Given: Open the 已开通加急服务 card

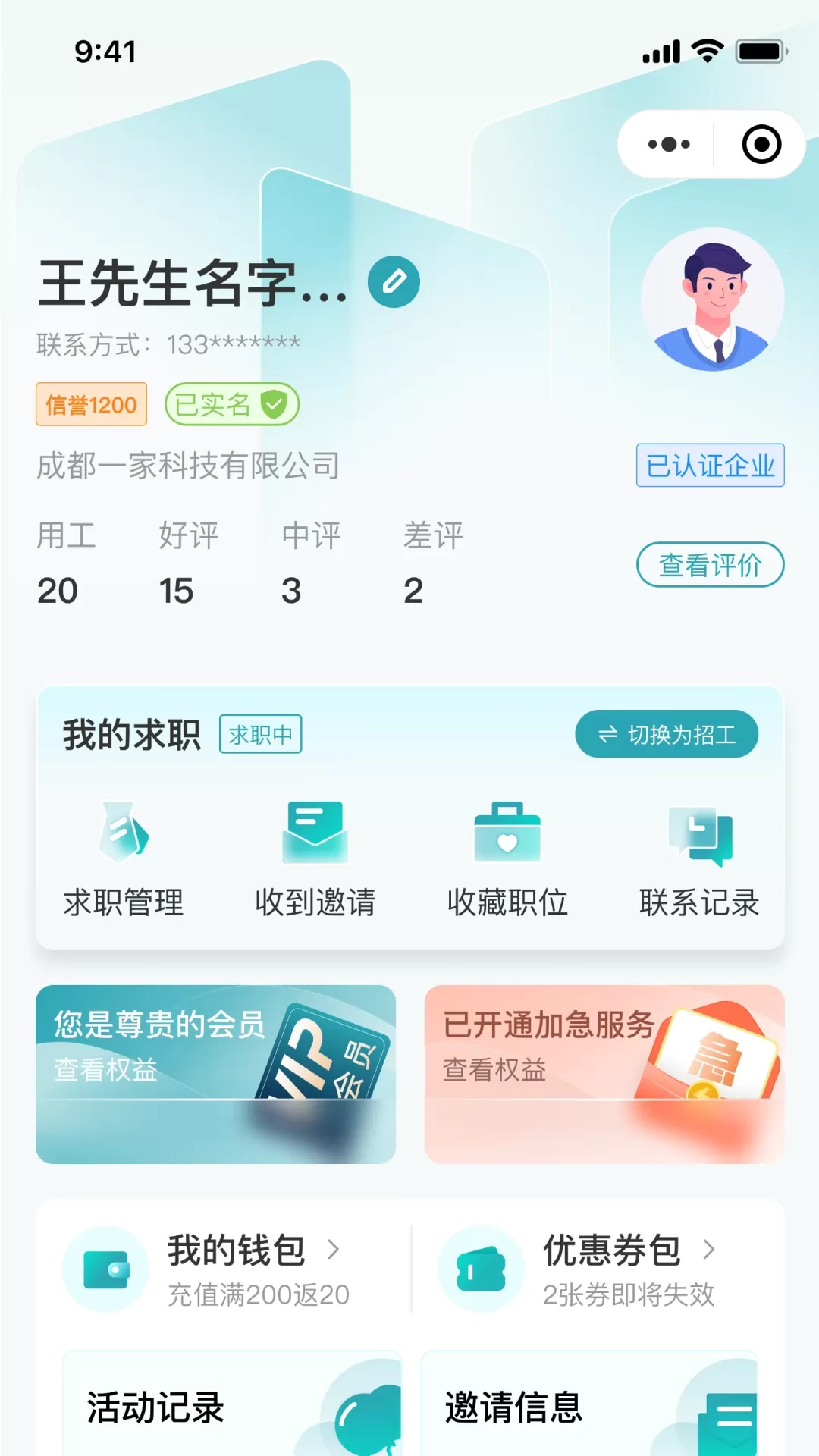Looking at the screenshot, I should [x=604, y=1074].
